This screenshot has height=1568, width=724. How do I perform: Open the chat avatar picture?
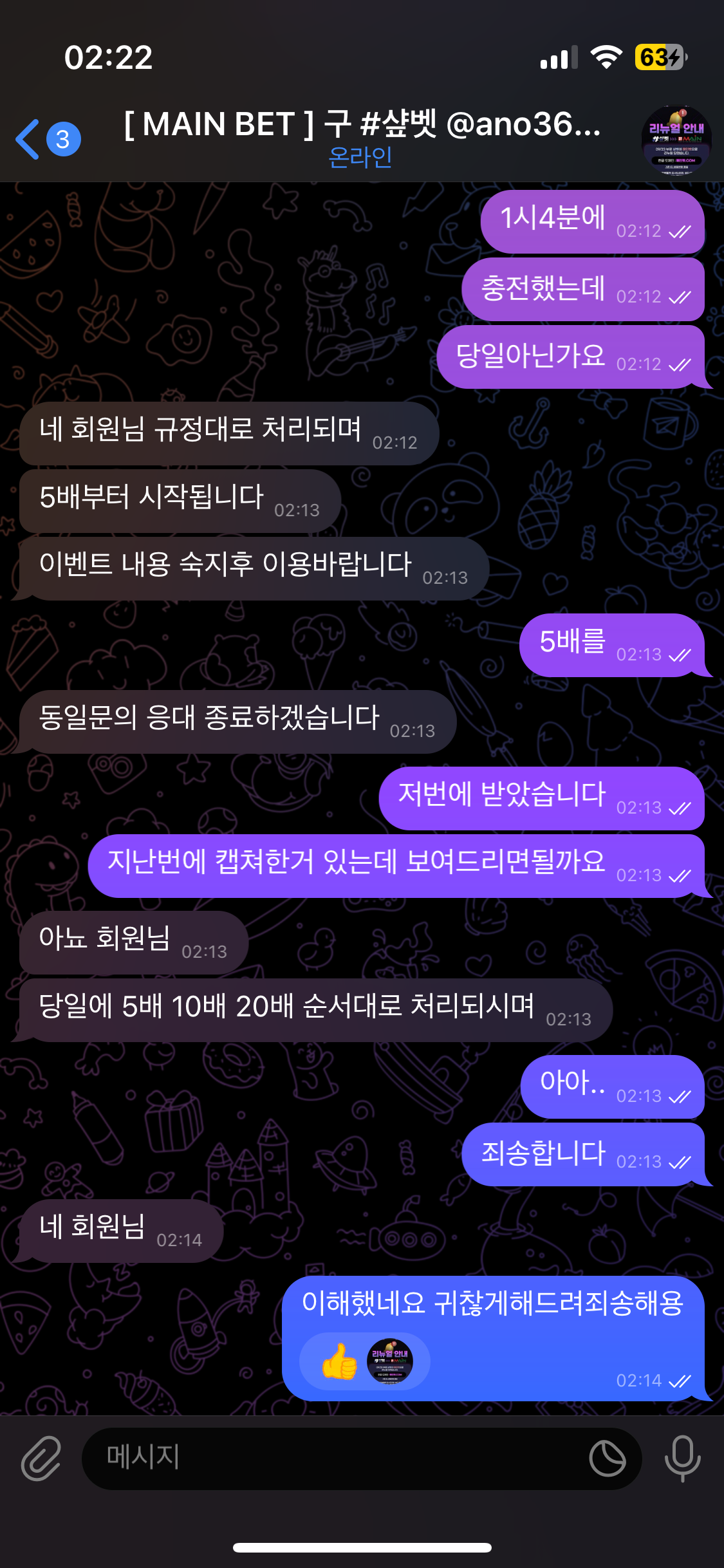[x=676, y=140]
